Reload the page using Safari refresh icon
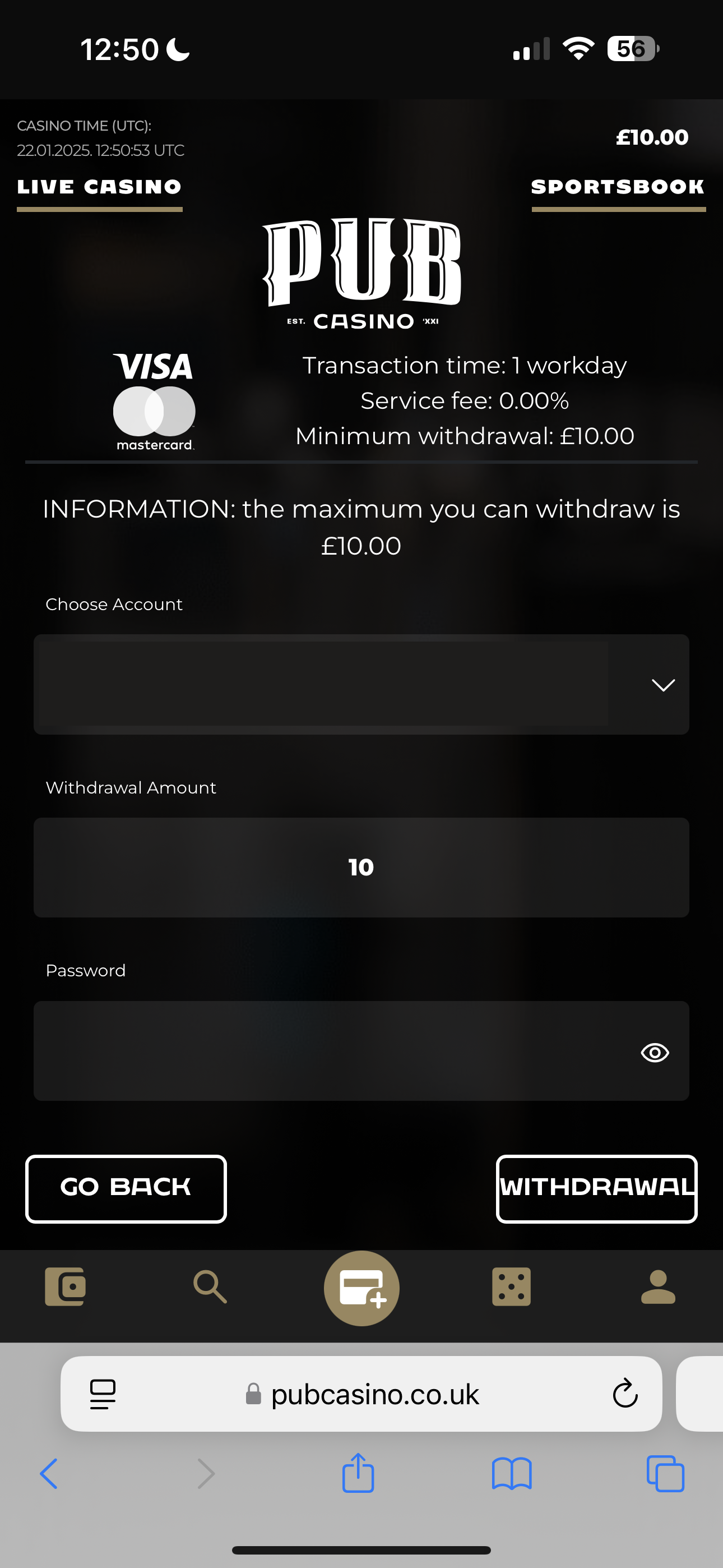This screenshot has width=723, height=1568. 624,1395
